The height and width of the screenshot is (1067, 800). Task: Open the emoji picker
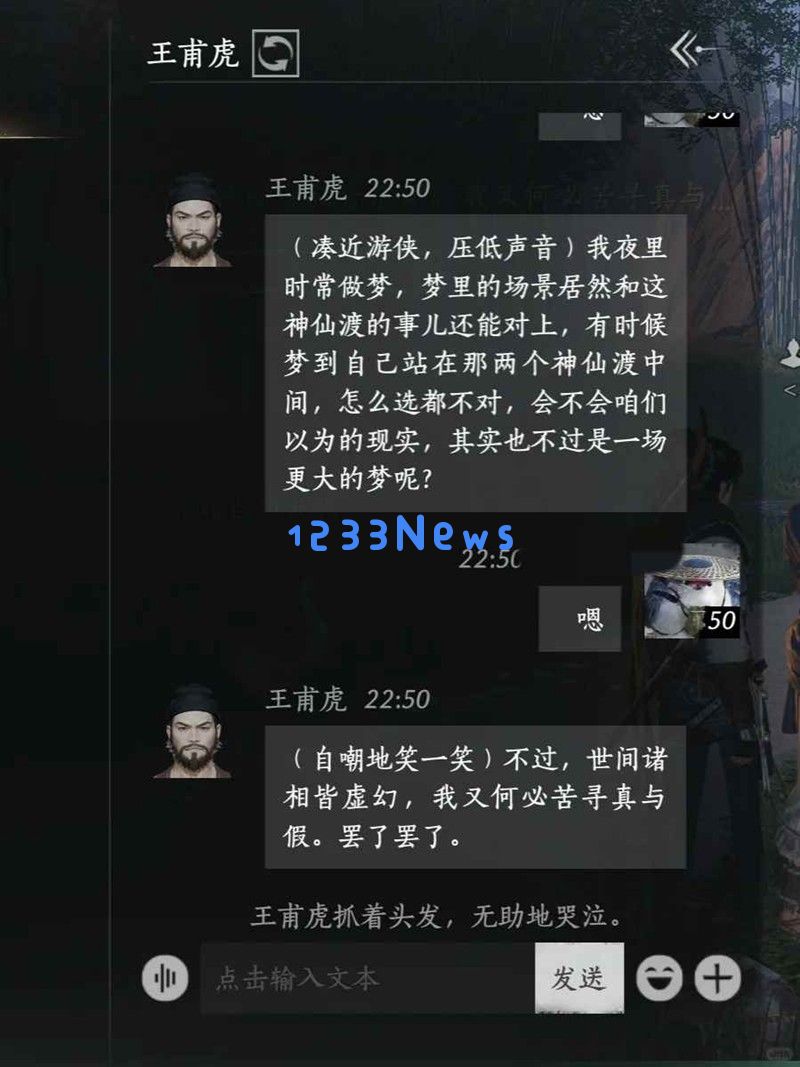[660, 978]
